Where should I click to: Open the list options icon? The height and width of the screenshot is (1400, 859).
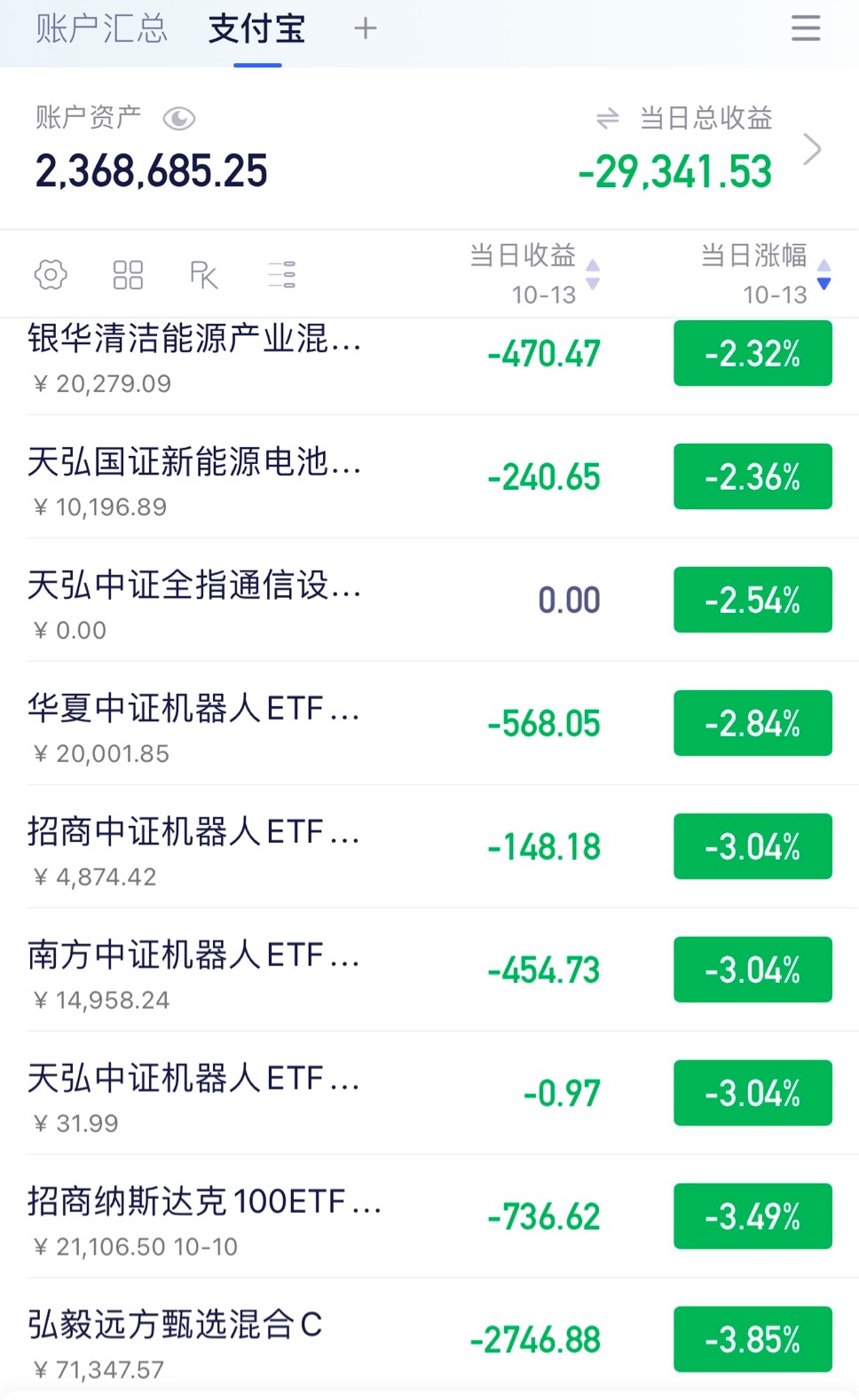(281, 275)
